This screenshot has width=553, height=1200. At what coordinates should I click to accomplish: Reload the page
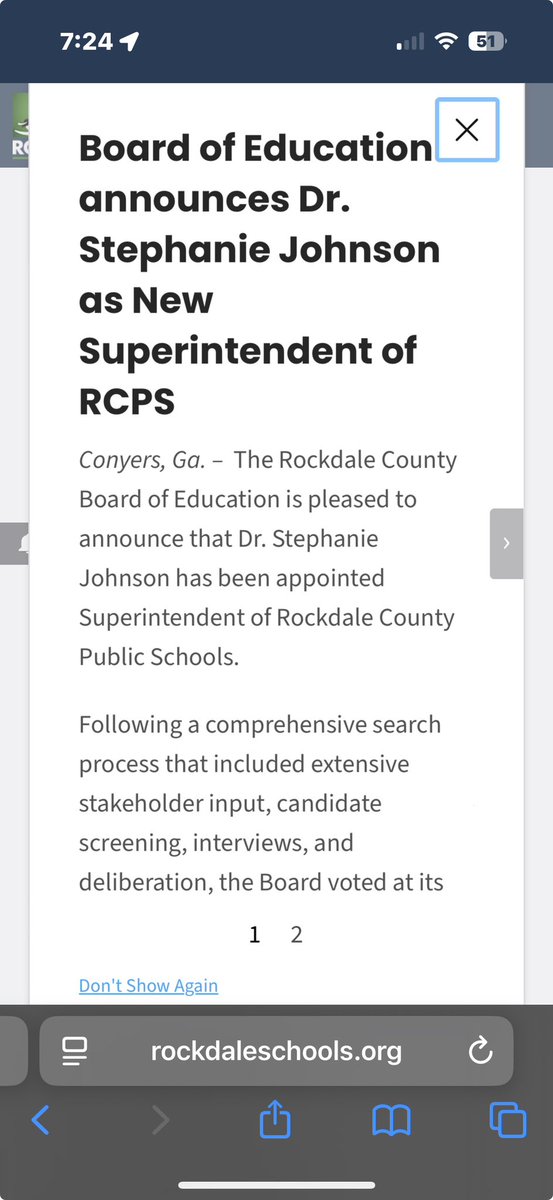click(x=480, y=1051)
